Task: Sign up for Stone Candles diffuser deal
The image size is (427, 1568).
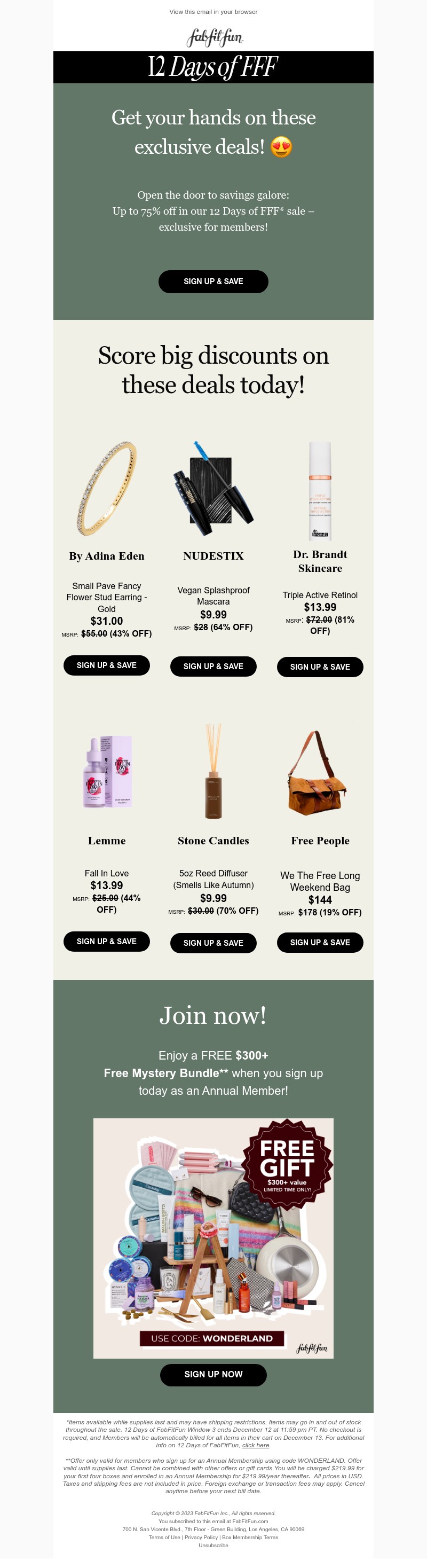Action: point(213,944)
